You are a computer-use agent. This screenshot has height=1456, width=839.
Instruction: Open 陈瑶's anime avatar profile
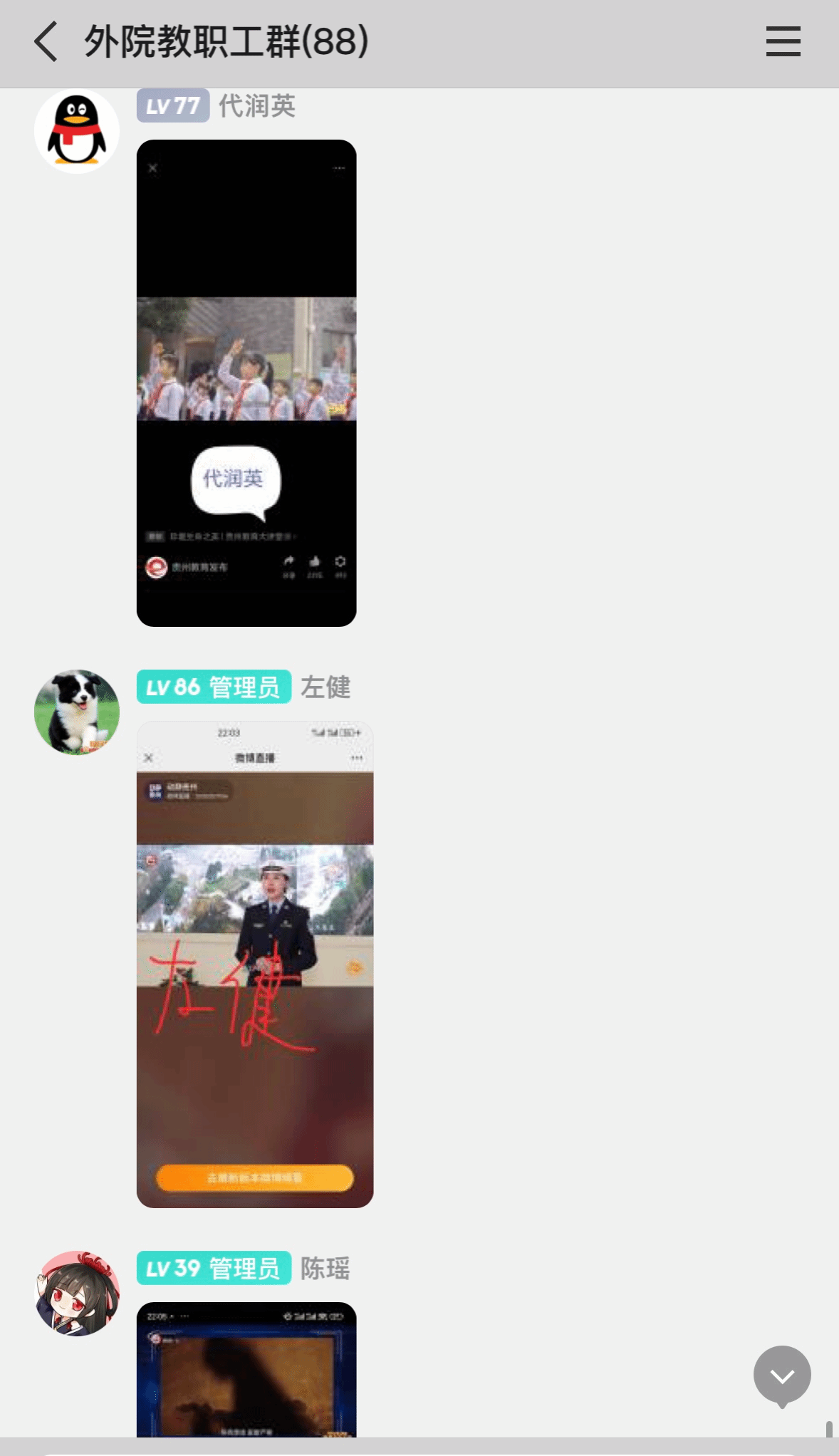pyautogui.click(x=77, y=1293)
